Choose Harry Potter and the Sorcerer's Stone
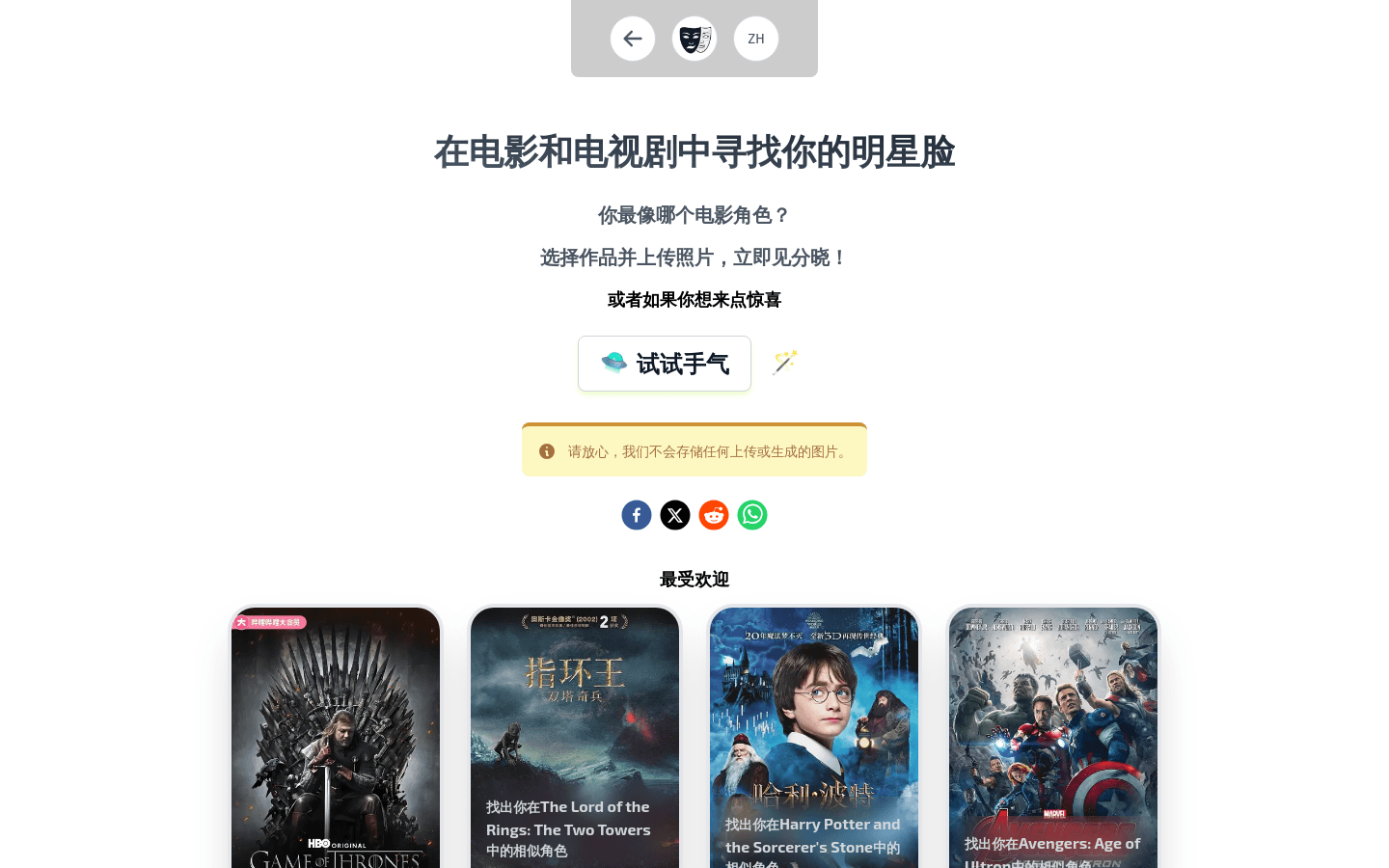 814,738
